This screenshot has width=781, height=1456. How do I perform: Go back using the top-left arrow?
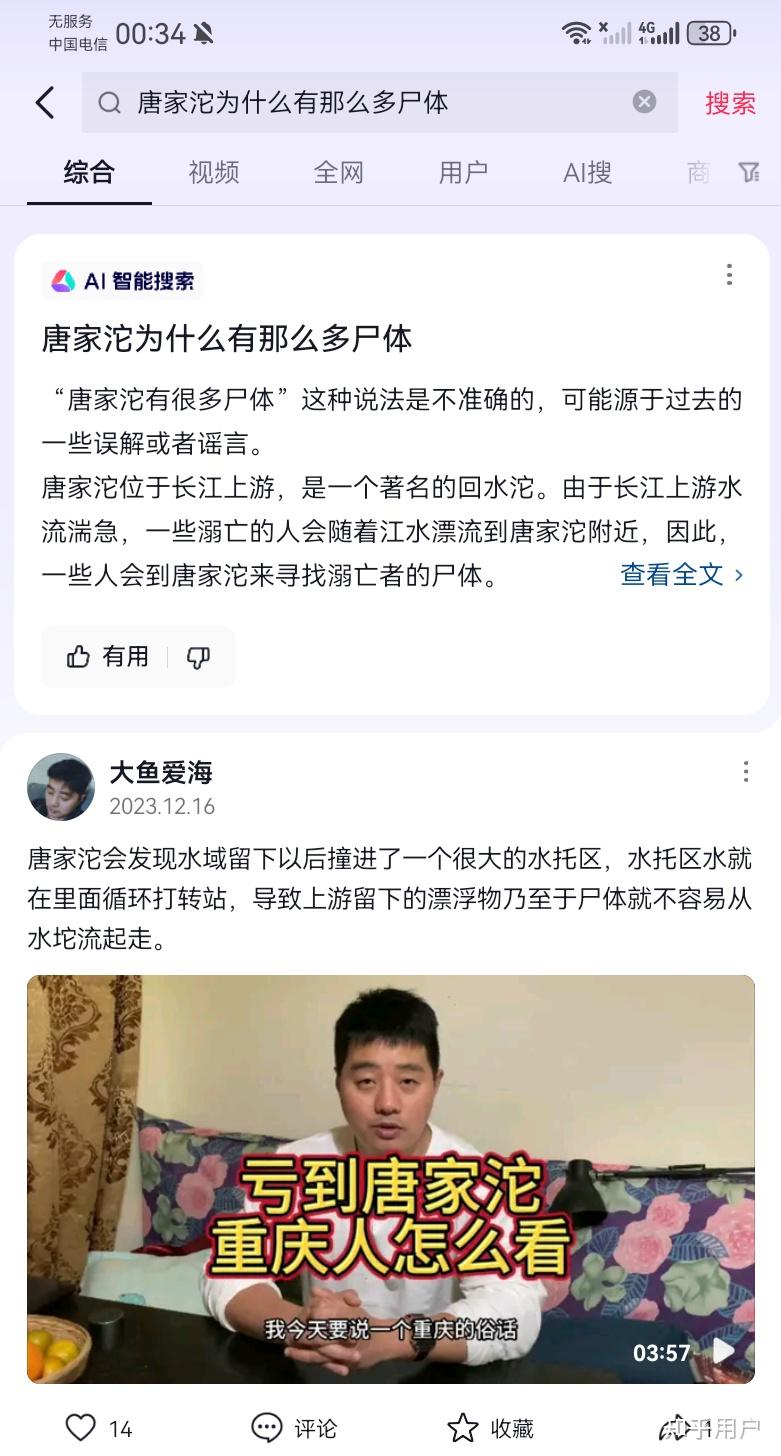(45, 103)
